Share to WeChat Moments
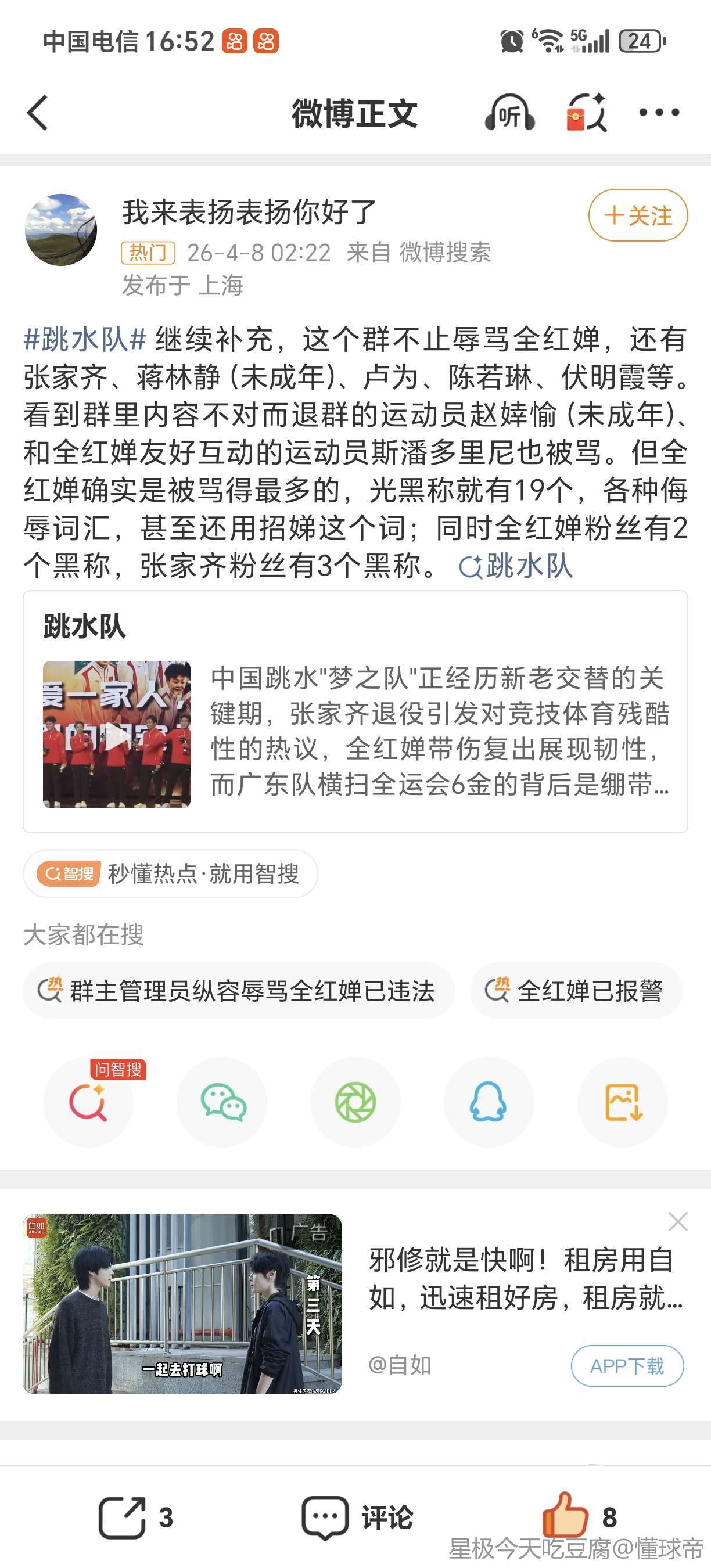The image size is (711, 1568). click(355, 1102)
